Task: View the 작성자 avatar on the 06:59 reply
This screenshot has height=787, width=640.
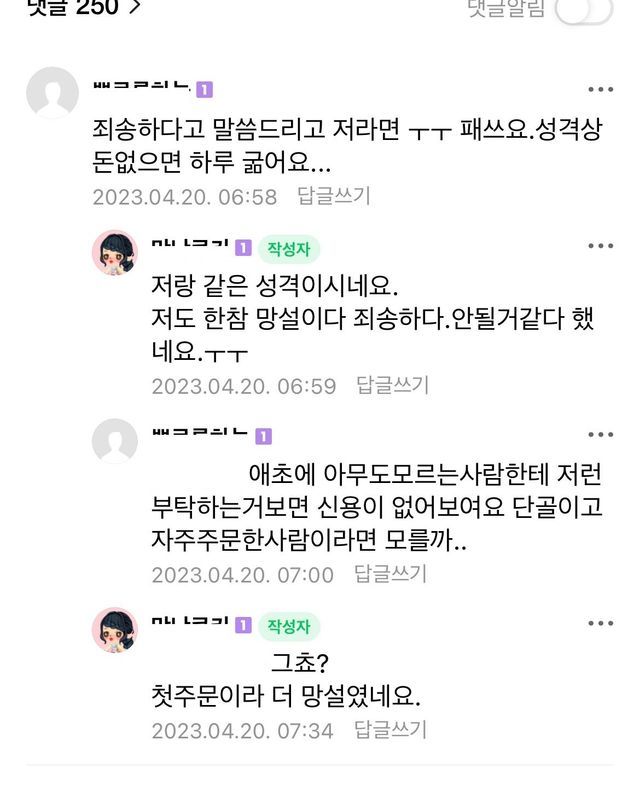Action: click(x=115, y=252)
